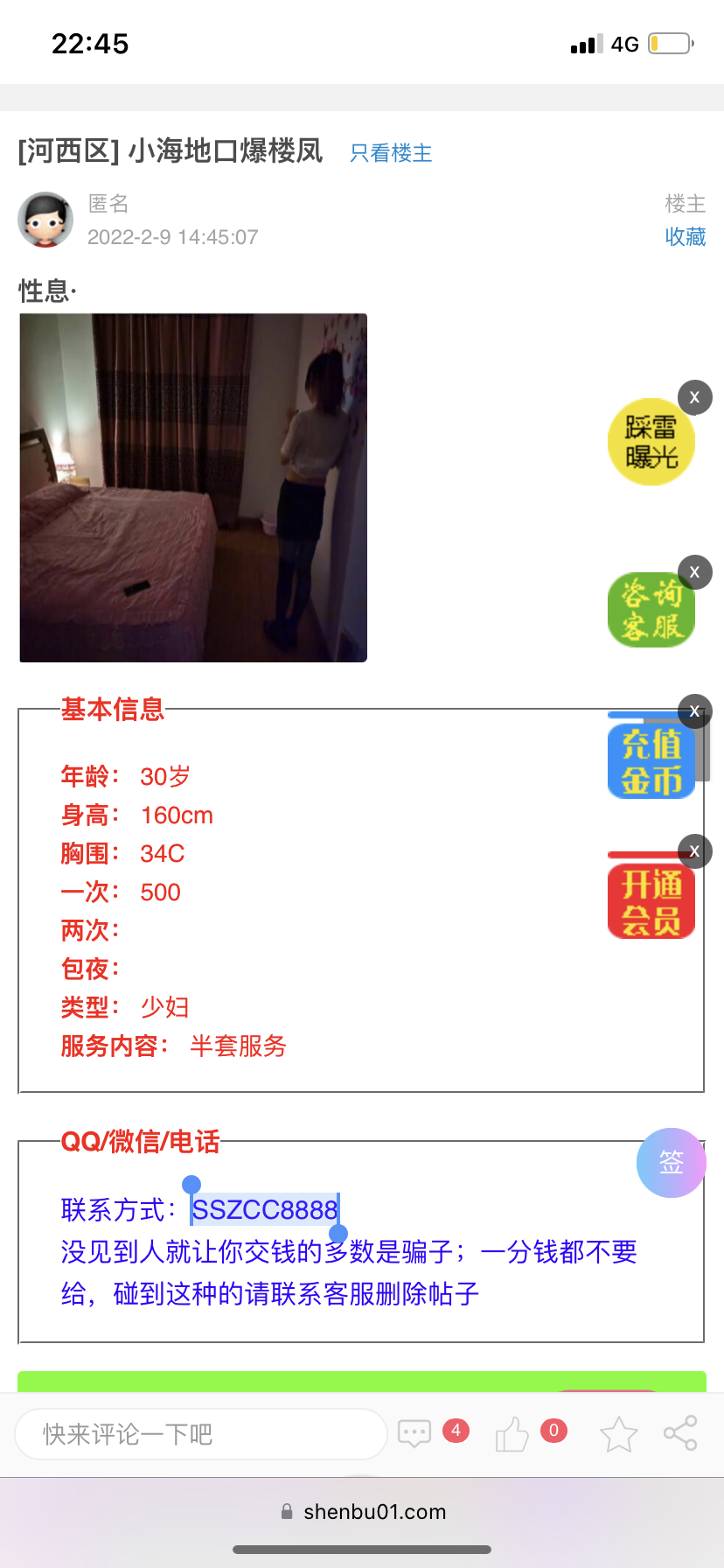Close the 开通会员 floating button
The height and width of the screenshot is (1568, 724).
[x=695, y=850]
